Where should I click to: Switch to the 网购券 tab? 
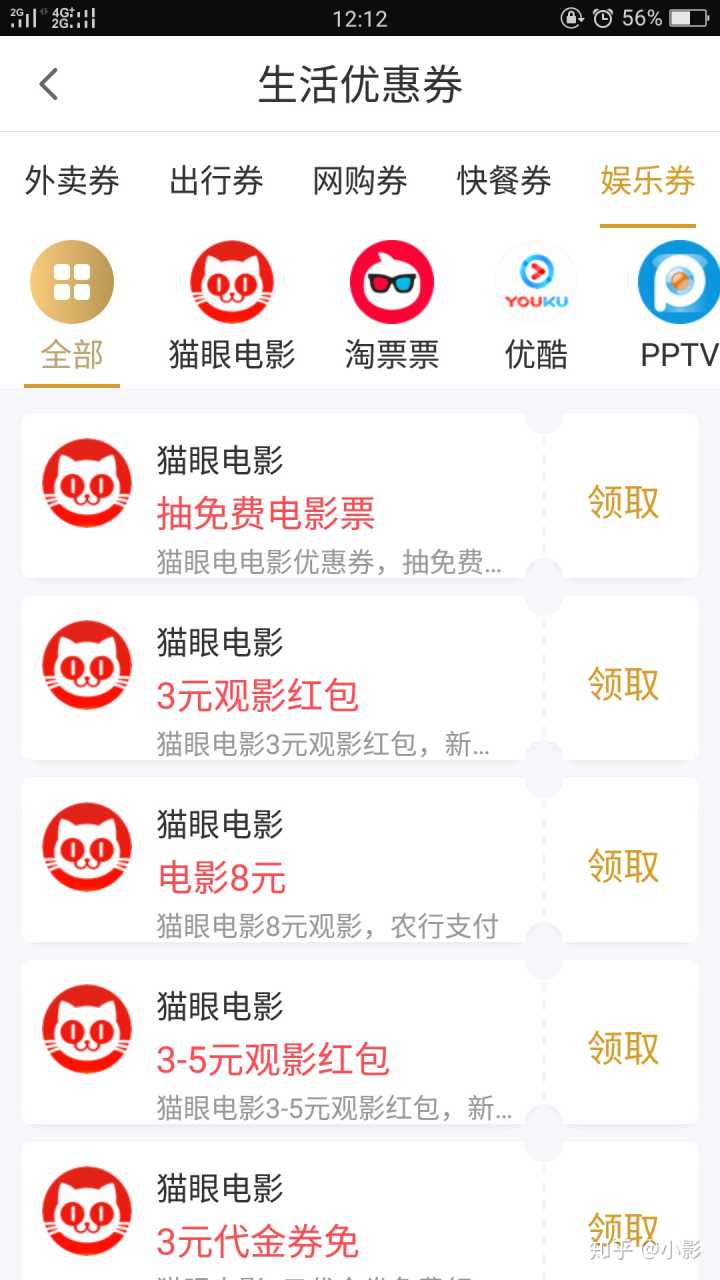(x=360, y=181)
